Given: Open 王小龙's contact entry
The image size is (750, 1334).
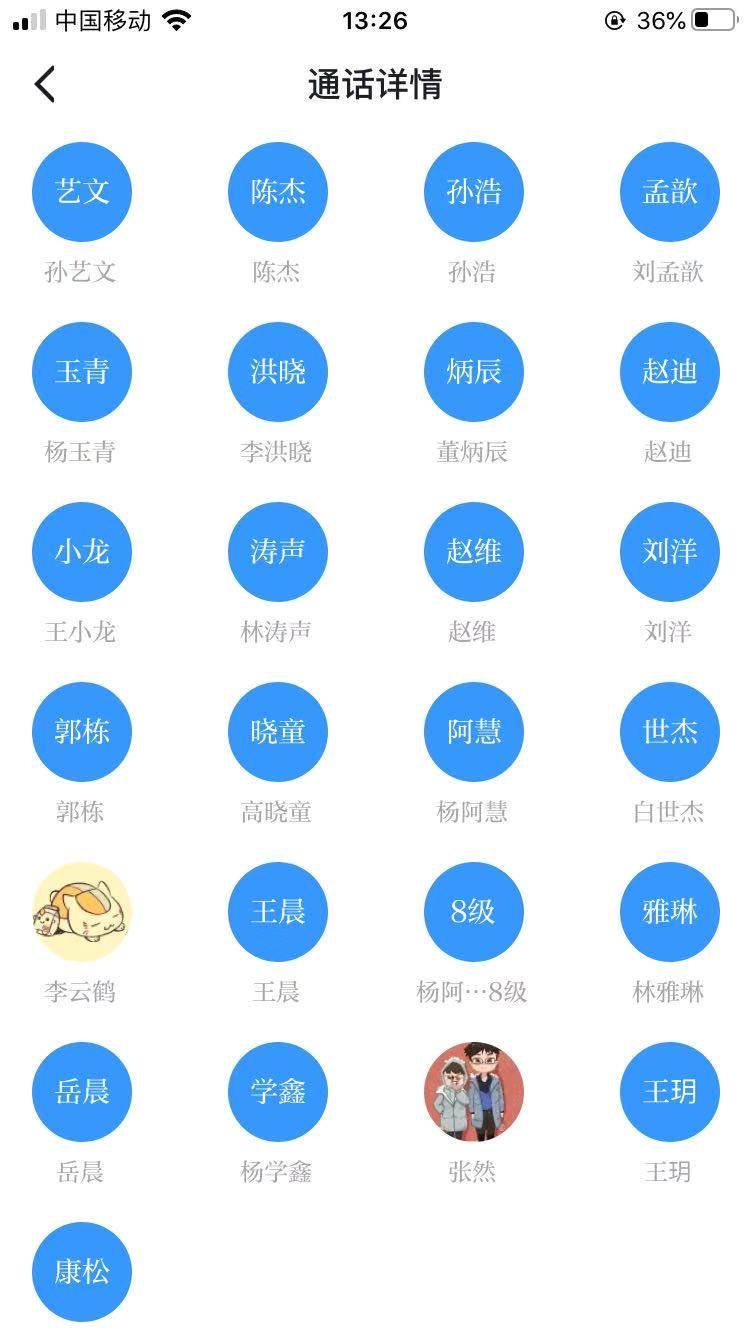Looking at the screenshot, I should point(82,552).
